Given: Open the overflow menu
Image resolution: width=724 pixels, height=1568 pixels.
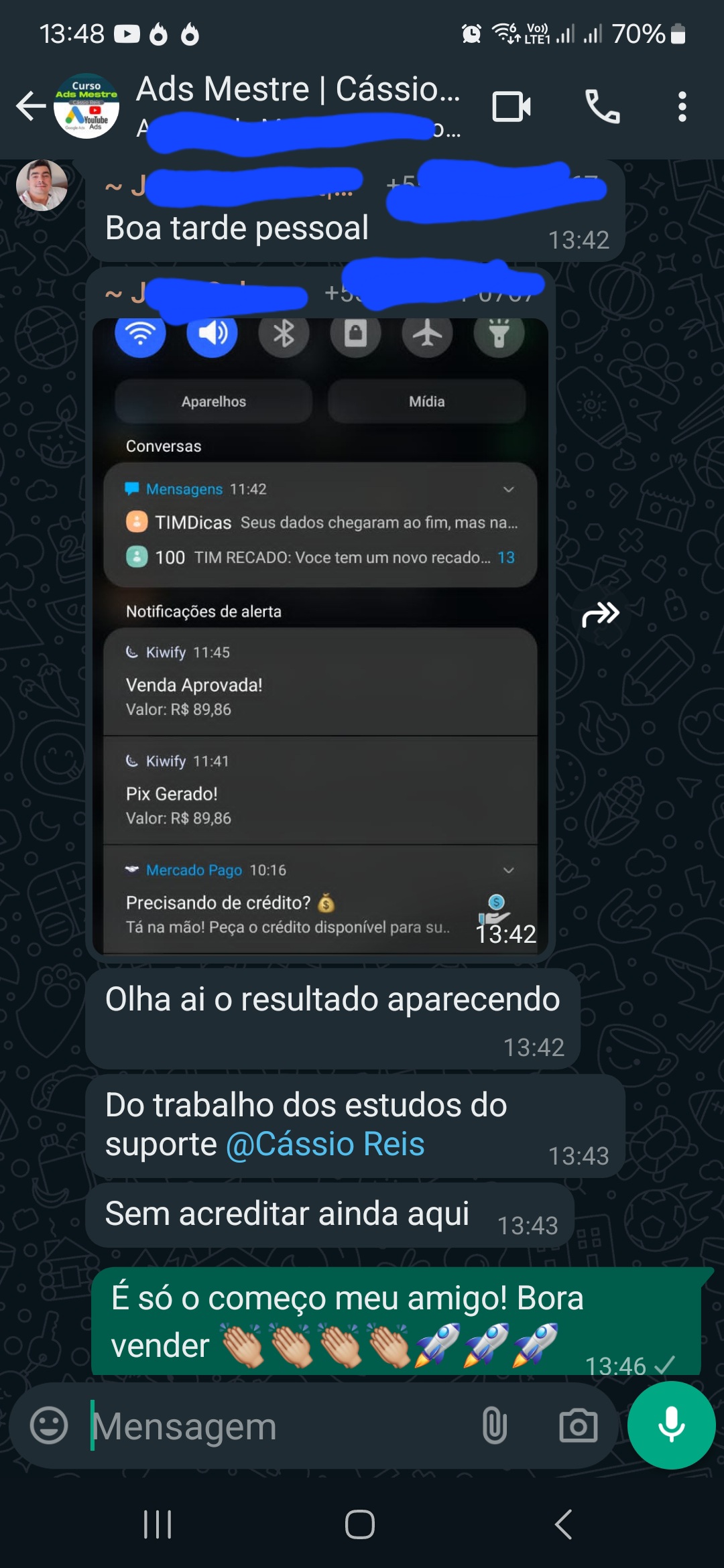Looking at the screenshot, I should (682, 107).
